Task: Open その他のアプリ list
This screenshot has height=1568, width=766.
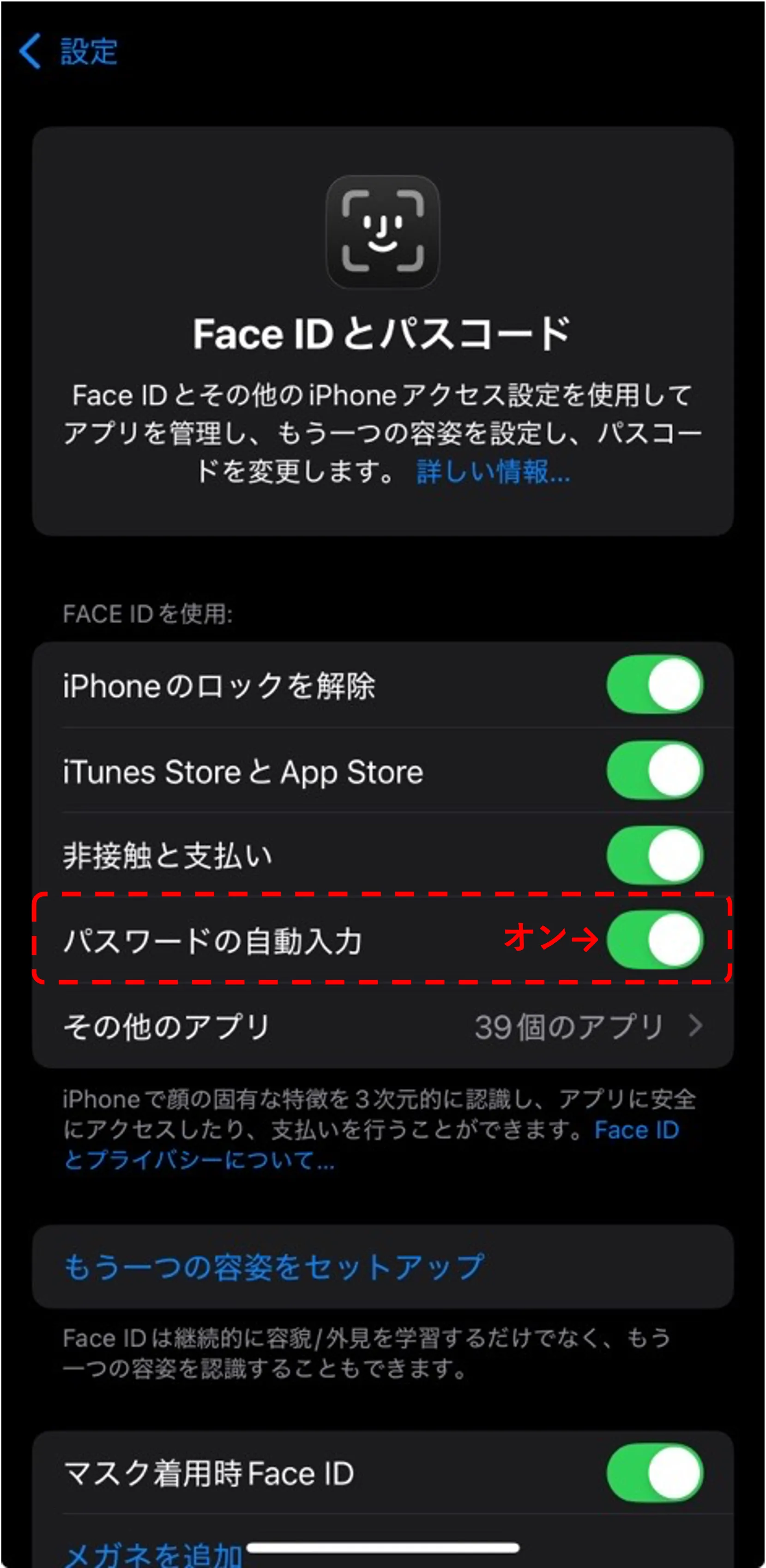Action: 382,1026
